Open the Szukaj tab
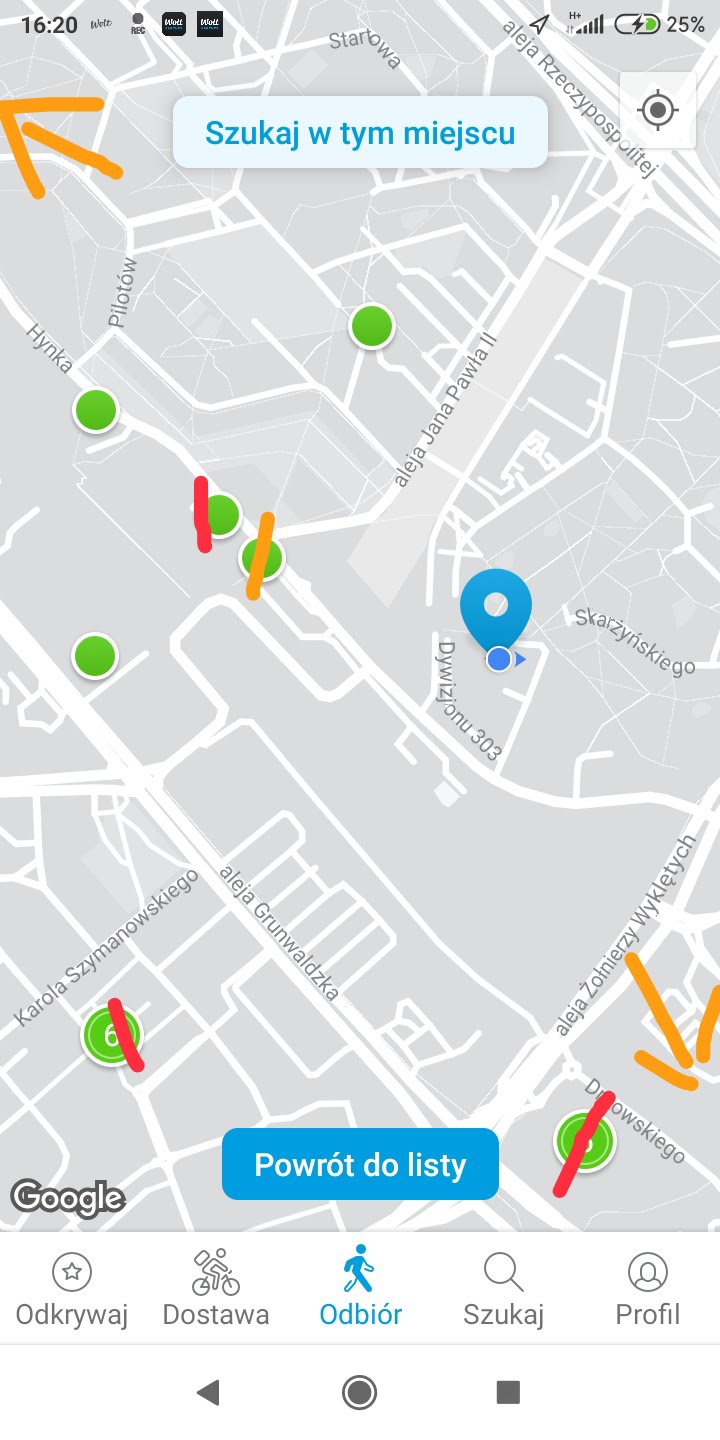 tap(503, 1290)
